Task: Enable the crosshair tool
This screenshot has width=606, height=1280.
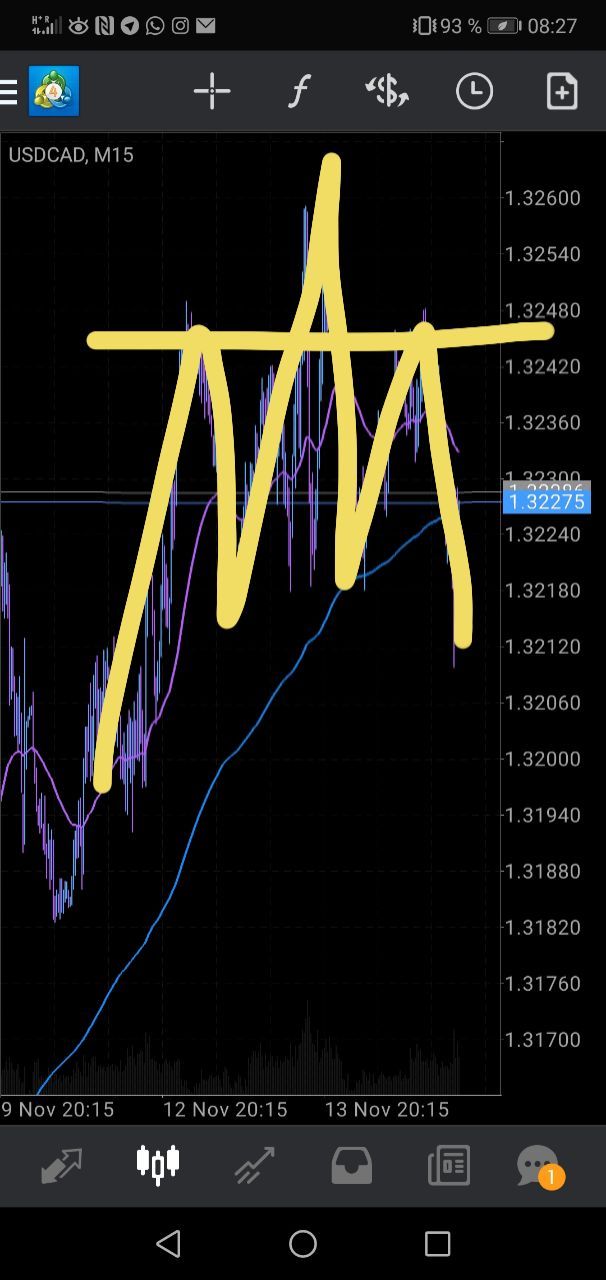Action: pyautogui.click(x=212, y=92)
